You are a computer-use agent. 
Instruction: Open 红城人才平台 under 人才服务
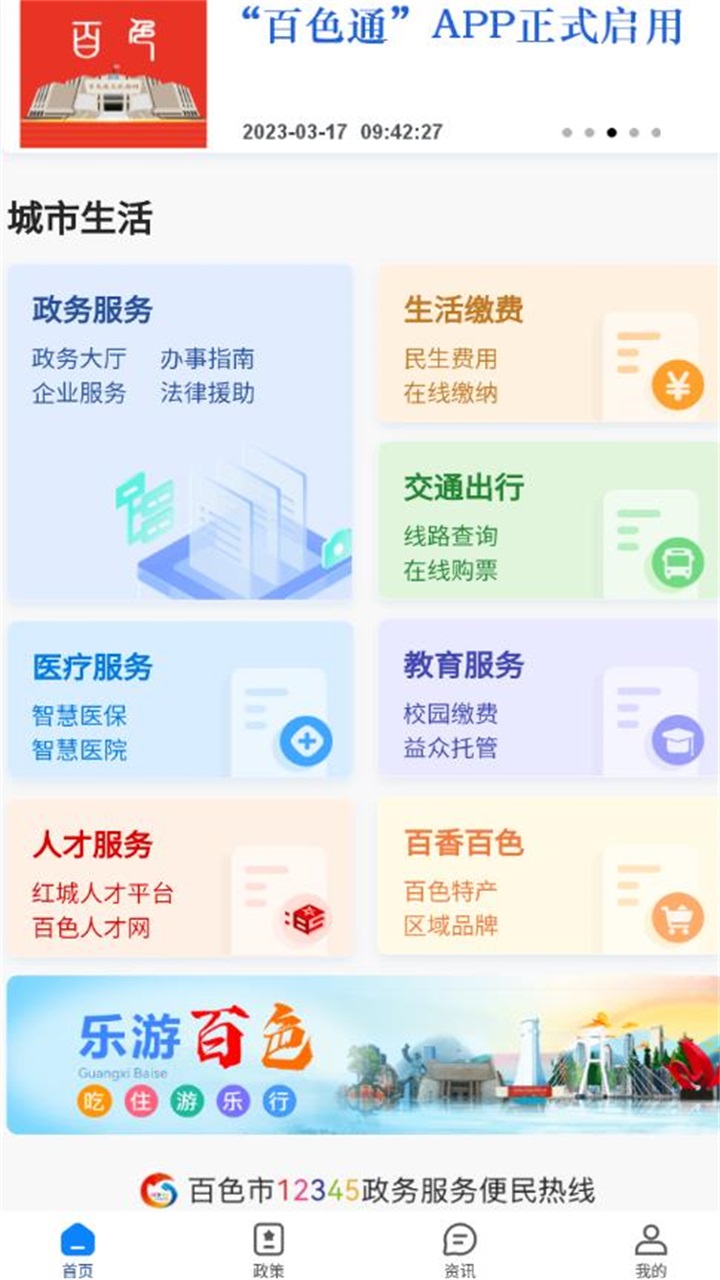coord(101,893)
